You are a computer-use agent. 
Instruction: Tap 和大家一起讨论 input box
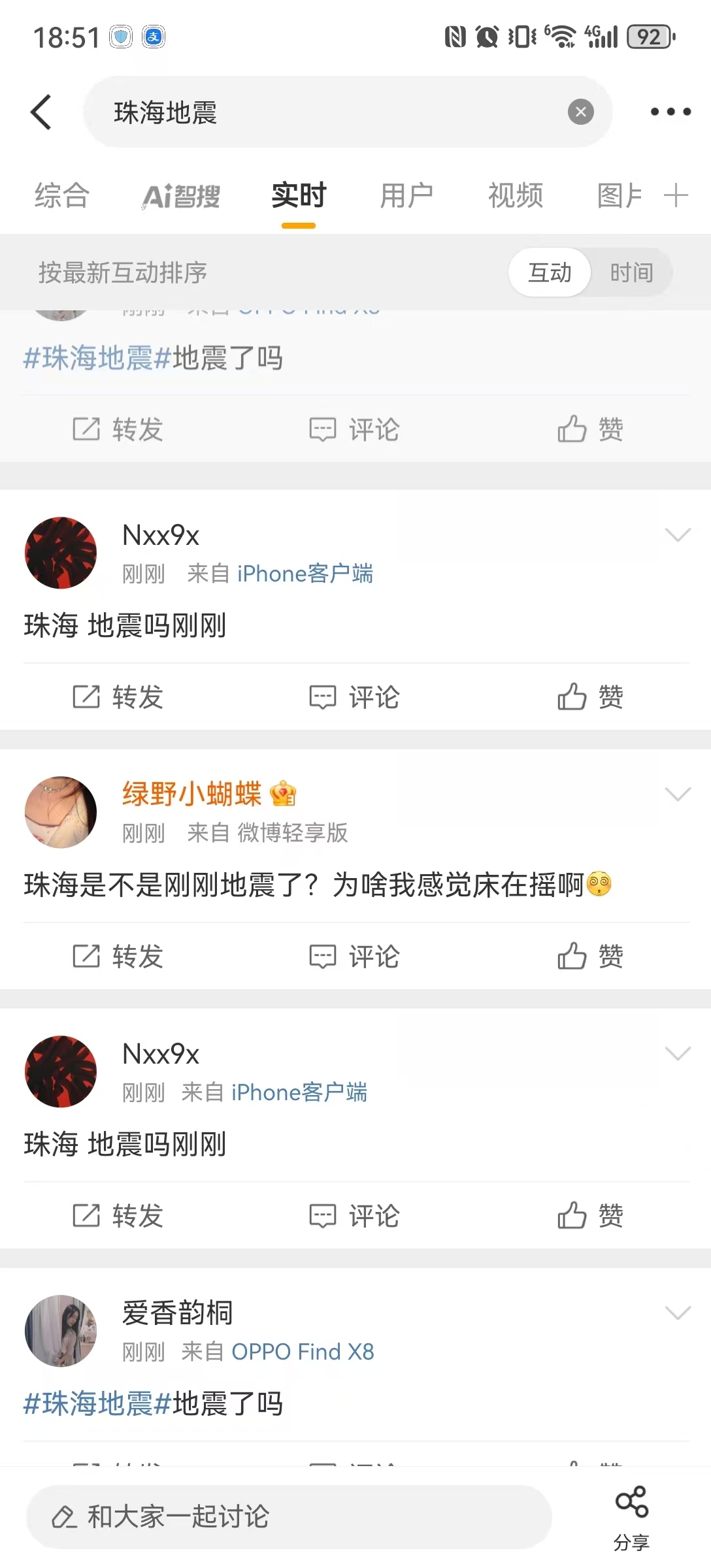pos(289,1516)
